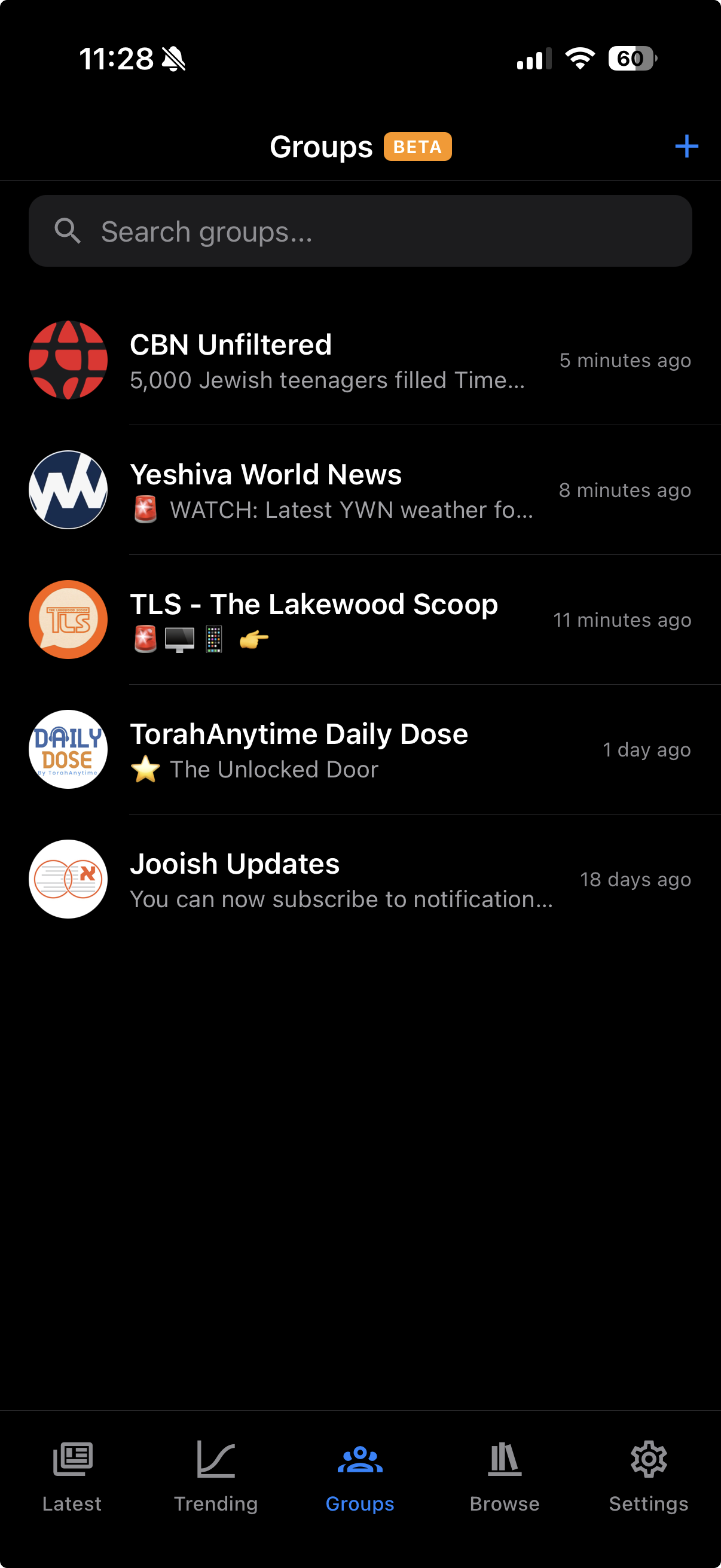This screenshot has width=721, height=1568.
Task: Open the Yeshiva World News conversation
Action: pos(360,490)
